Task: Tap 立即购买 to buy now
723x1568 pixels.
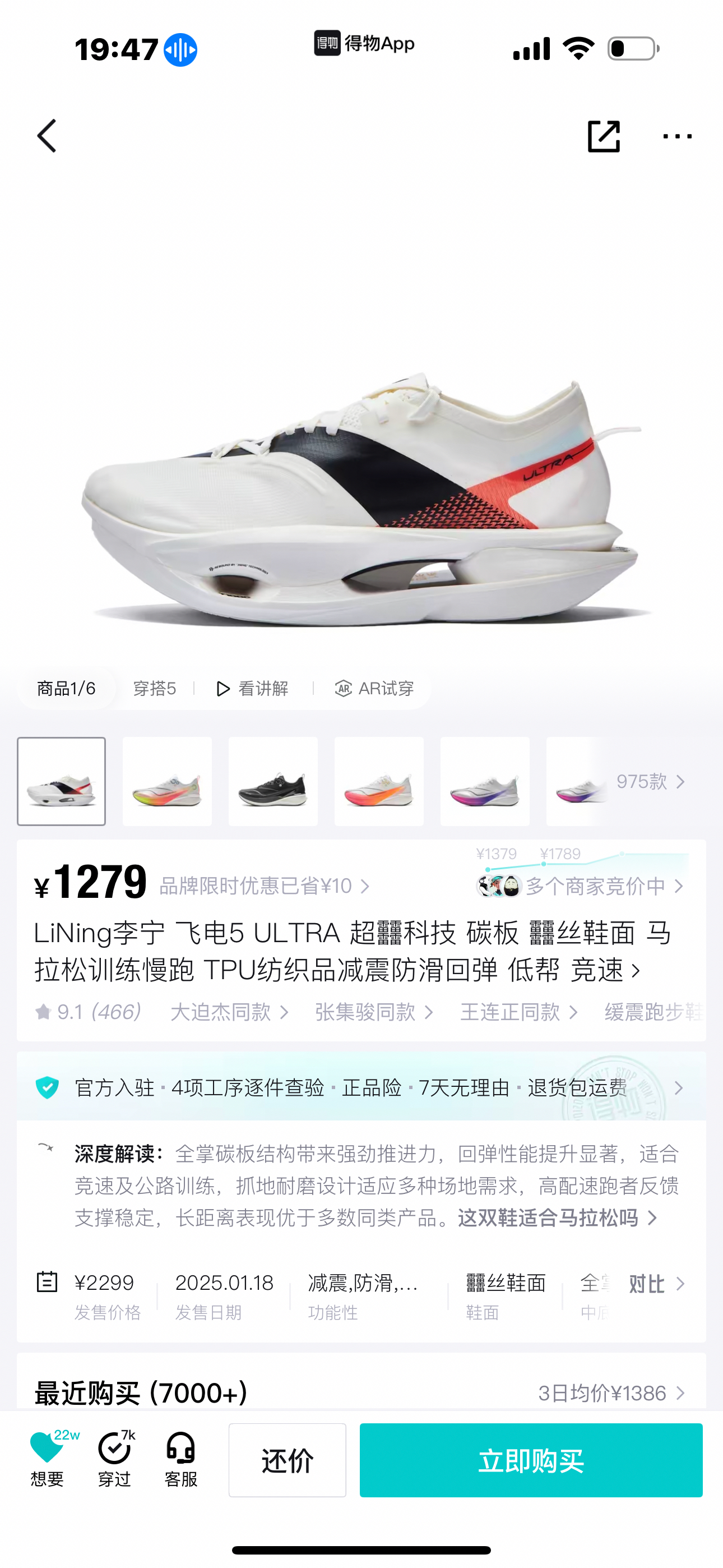Action: [531, 1460]
